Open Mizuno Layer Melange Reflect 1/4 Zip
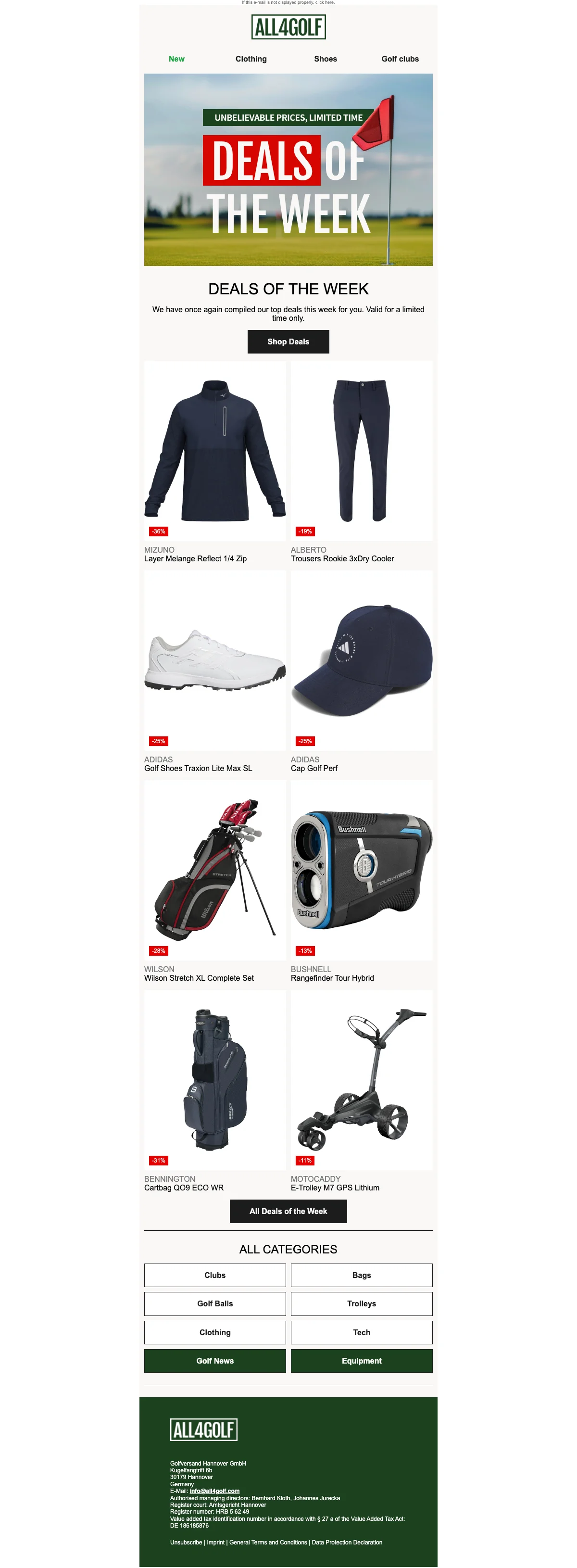The height and width of the screenshot is (1568, 577). [215, 450]
